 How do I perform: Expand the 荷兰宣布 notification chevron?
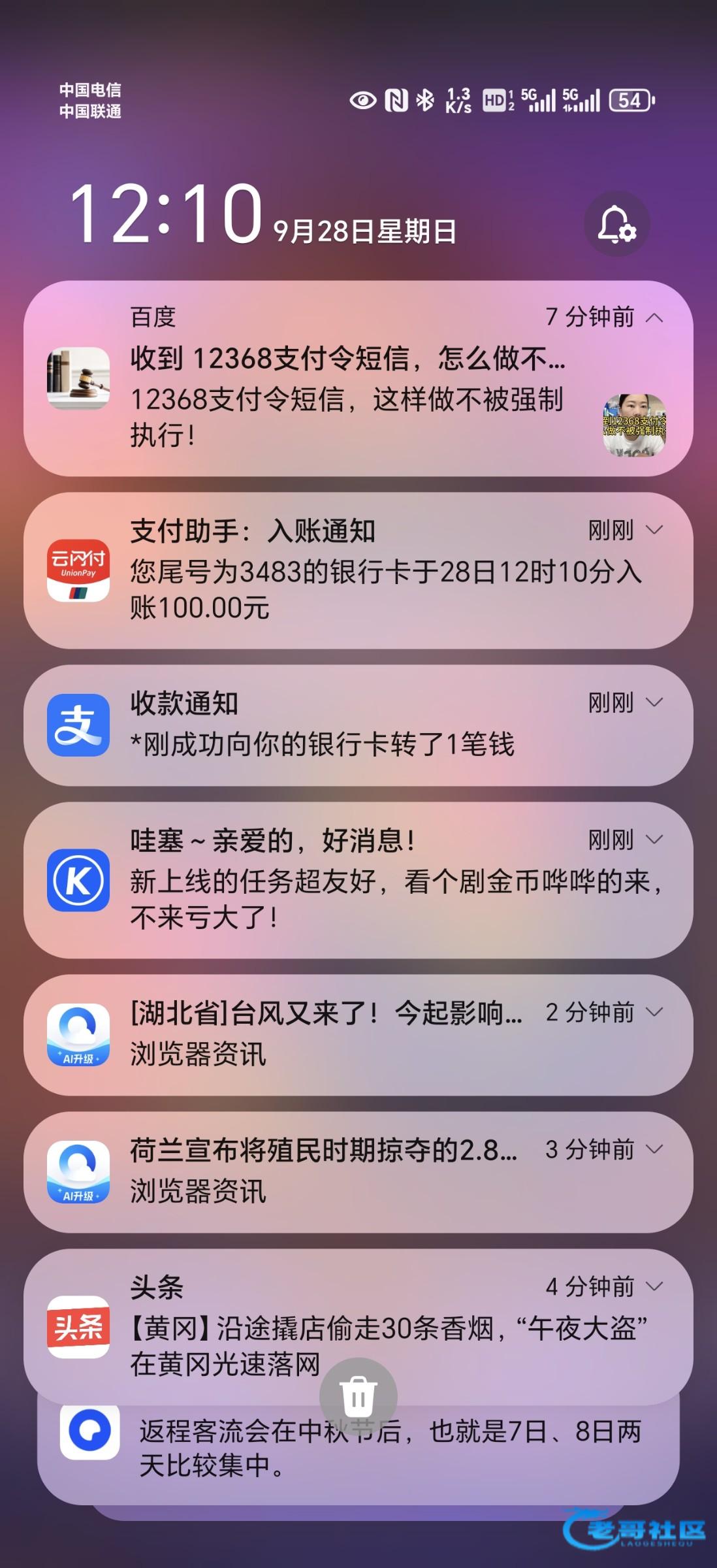[654, 1149]
